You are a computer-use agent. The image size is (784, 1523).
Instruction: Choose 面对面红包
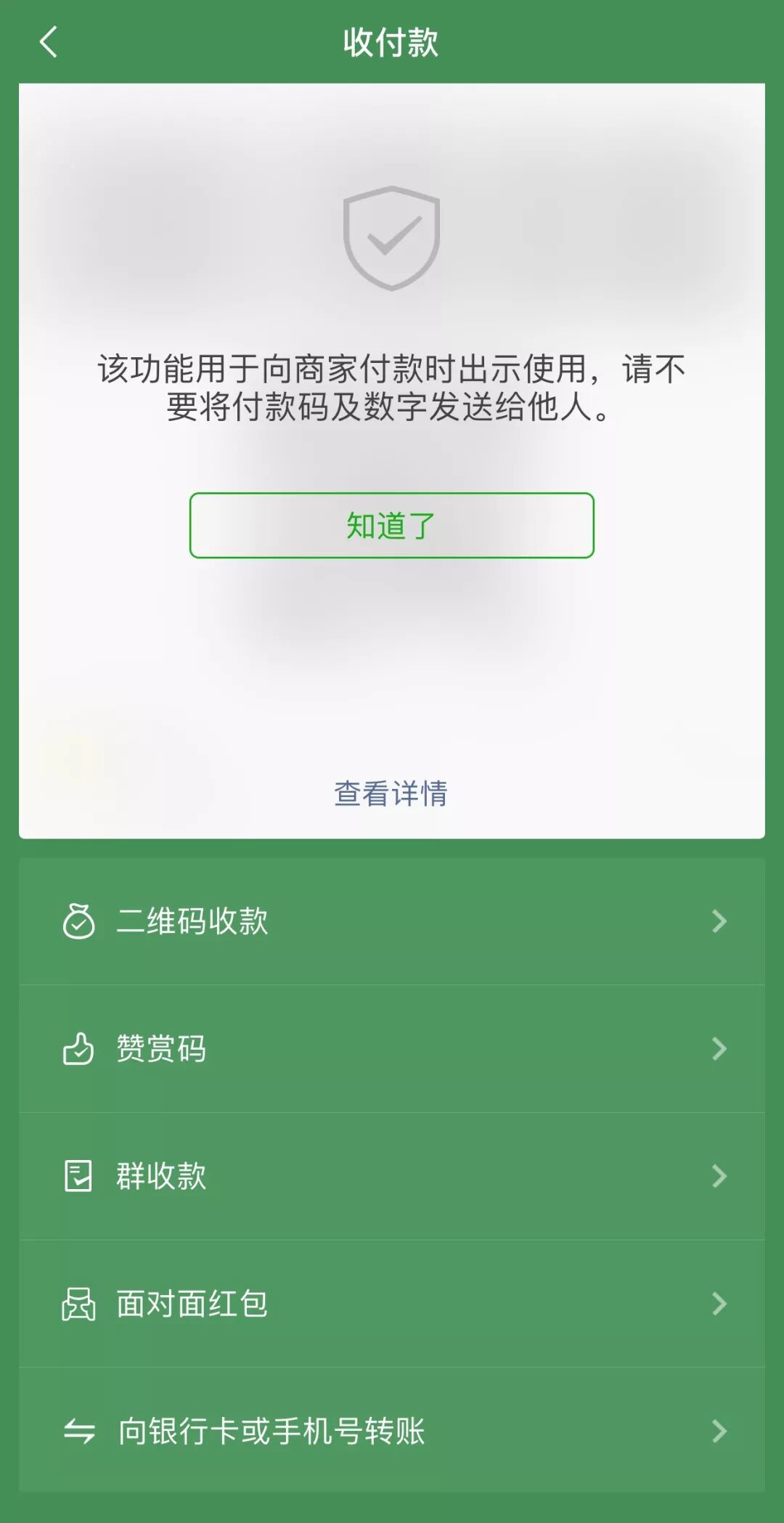click(392, 1304)
